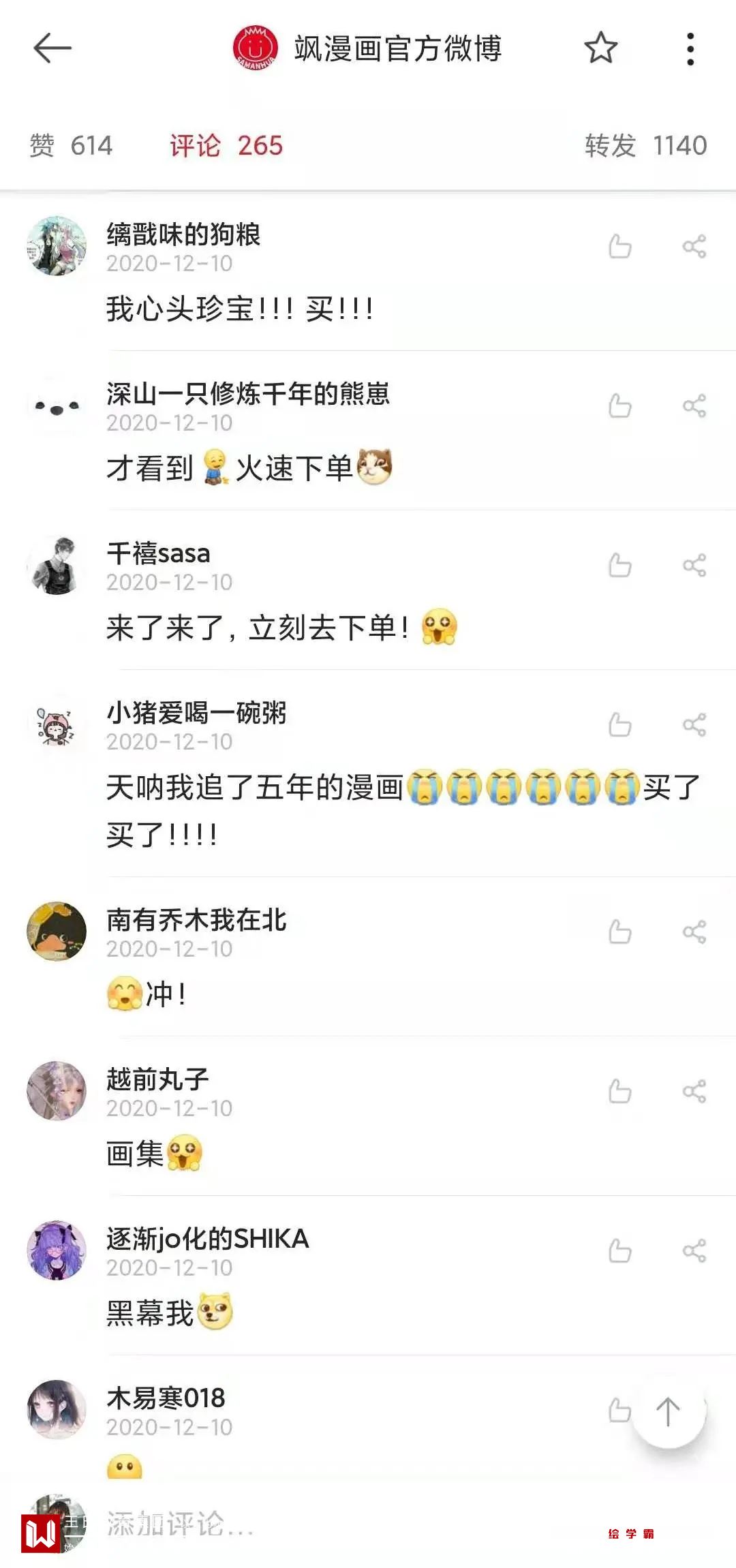Like the comment by 缡戬味的狗粮
The height and width of the screenshot is (1568, 736).
click(x=619, y=247)
